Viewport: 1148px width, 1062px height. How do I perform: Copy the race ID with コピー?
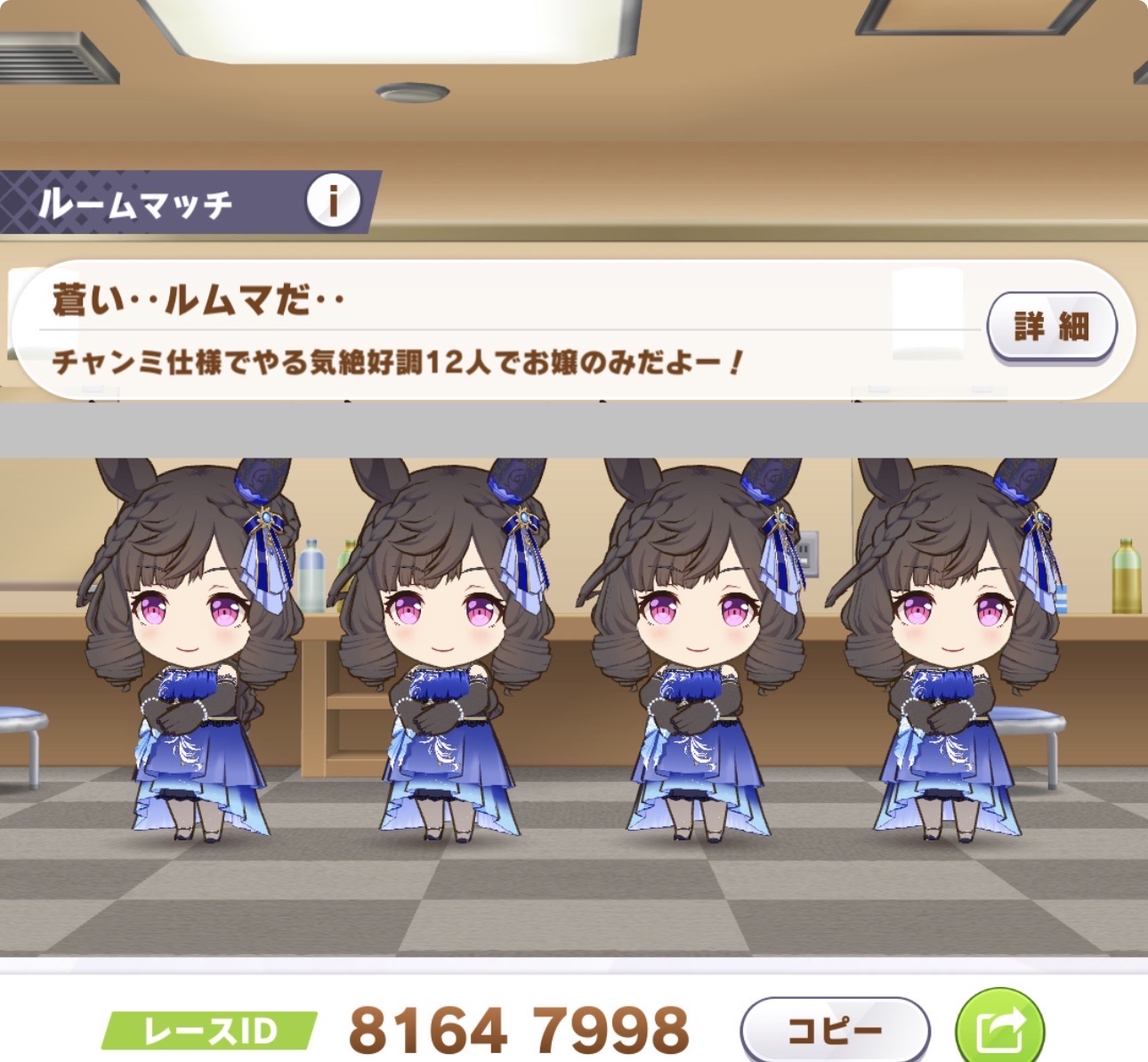tap(834, 1031)
